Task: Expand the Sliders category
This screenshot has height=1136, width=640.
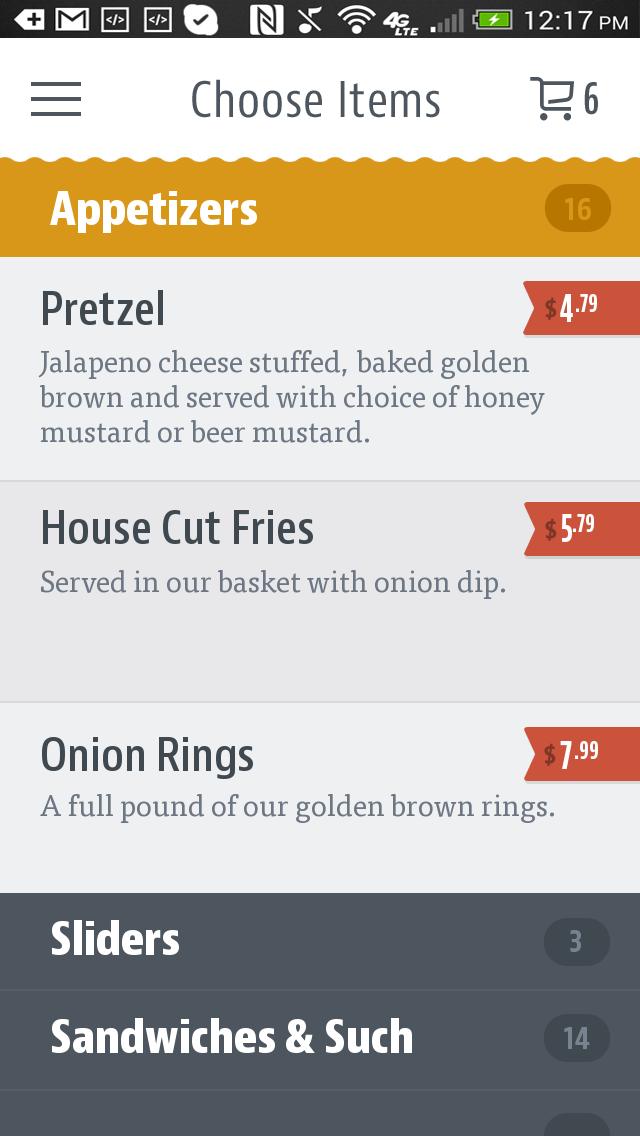Action: tap(320, 941)
